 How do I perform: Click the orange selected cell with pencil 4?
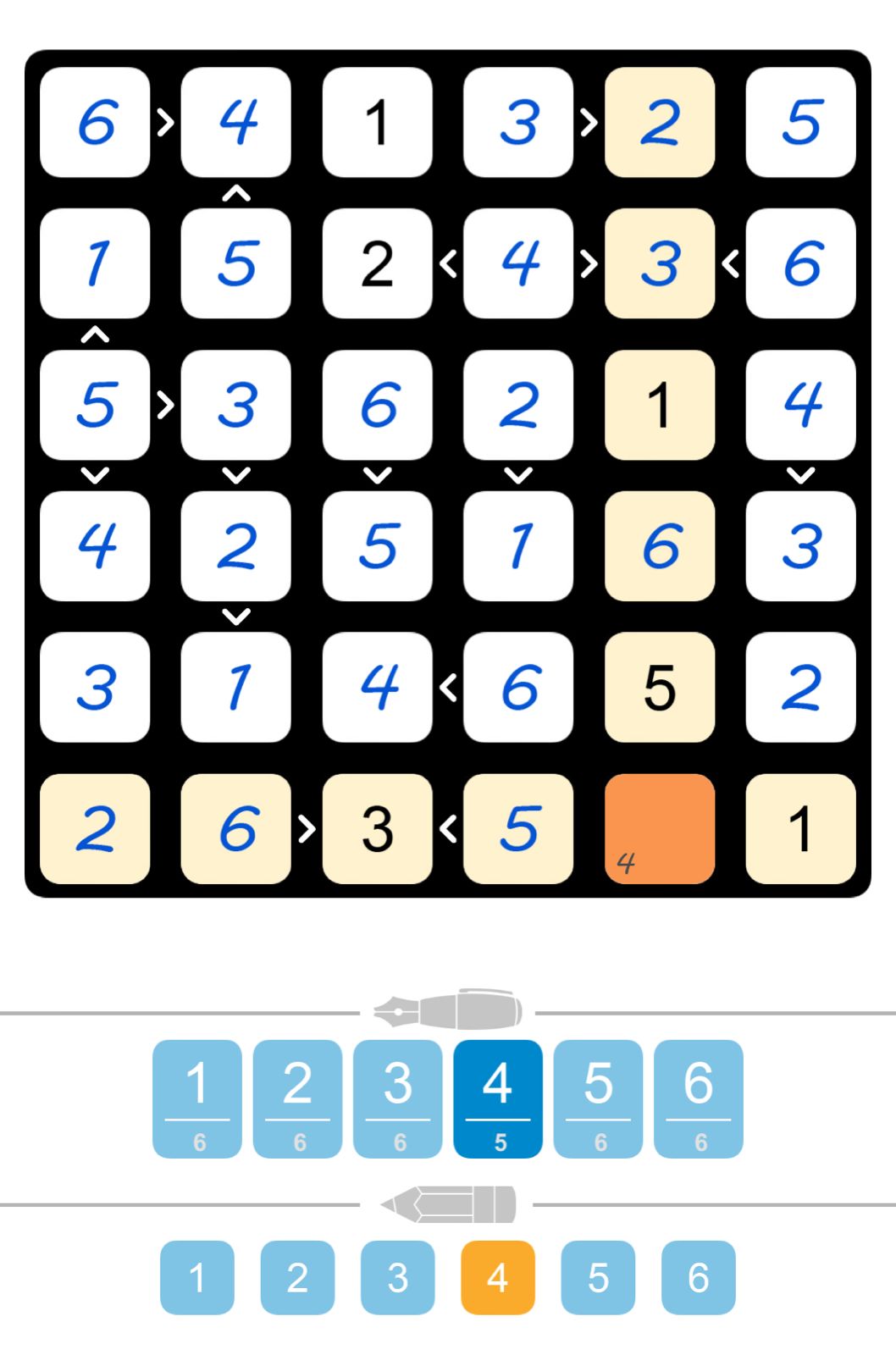(x=660, y=828)
